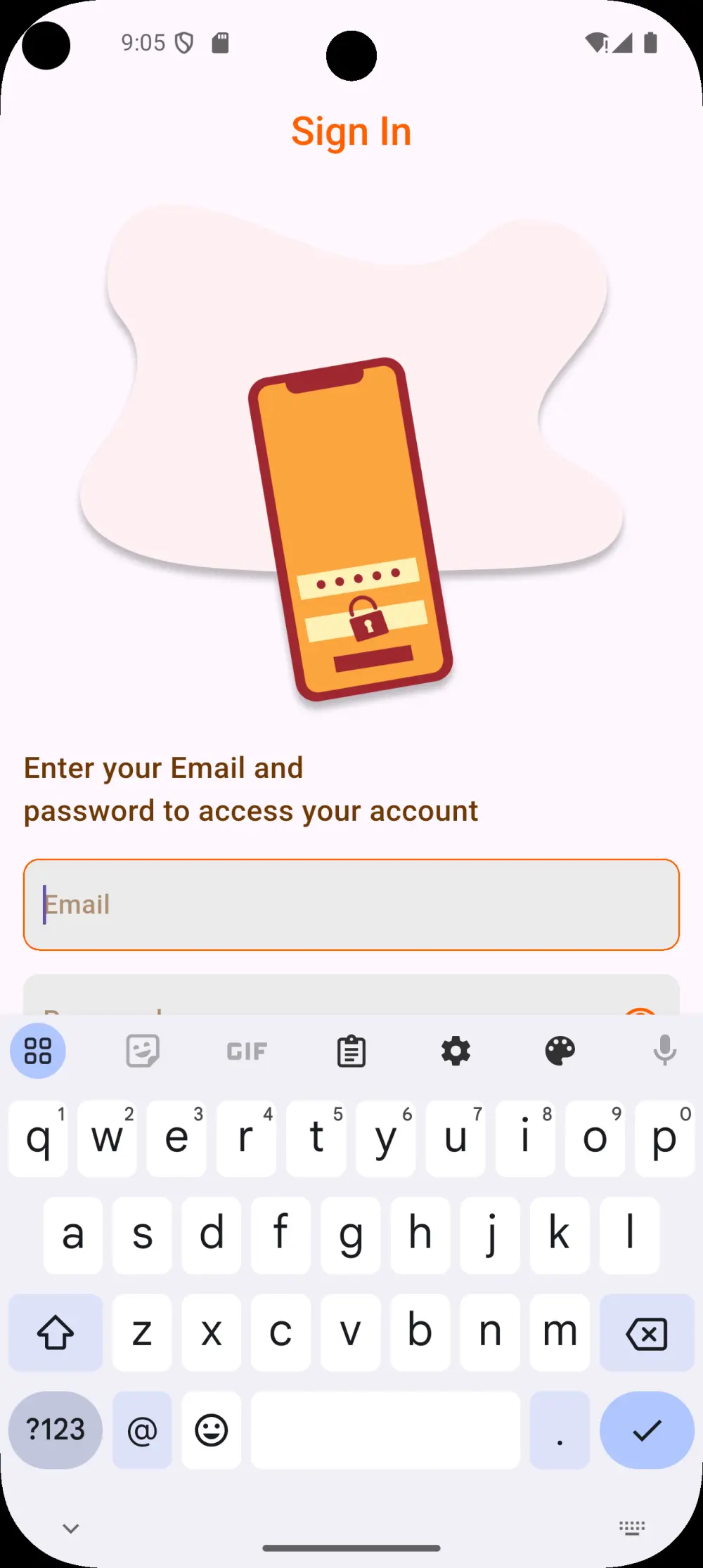Focus the Email input field
Screen dimensions: 703x1568
[x=351, y=905]
